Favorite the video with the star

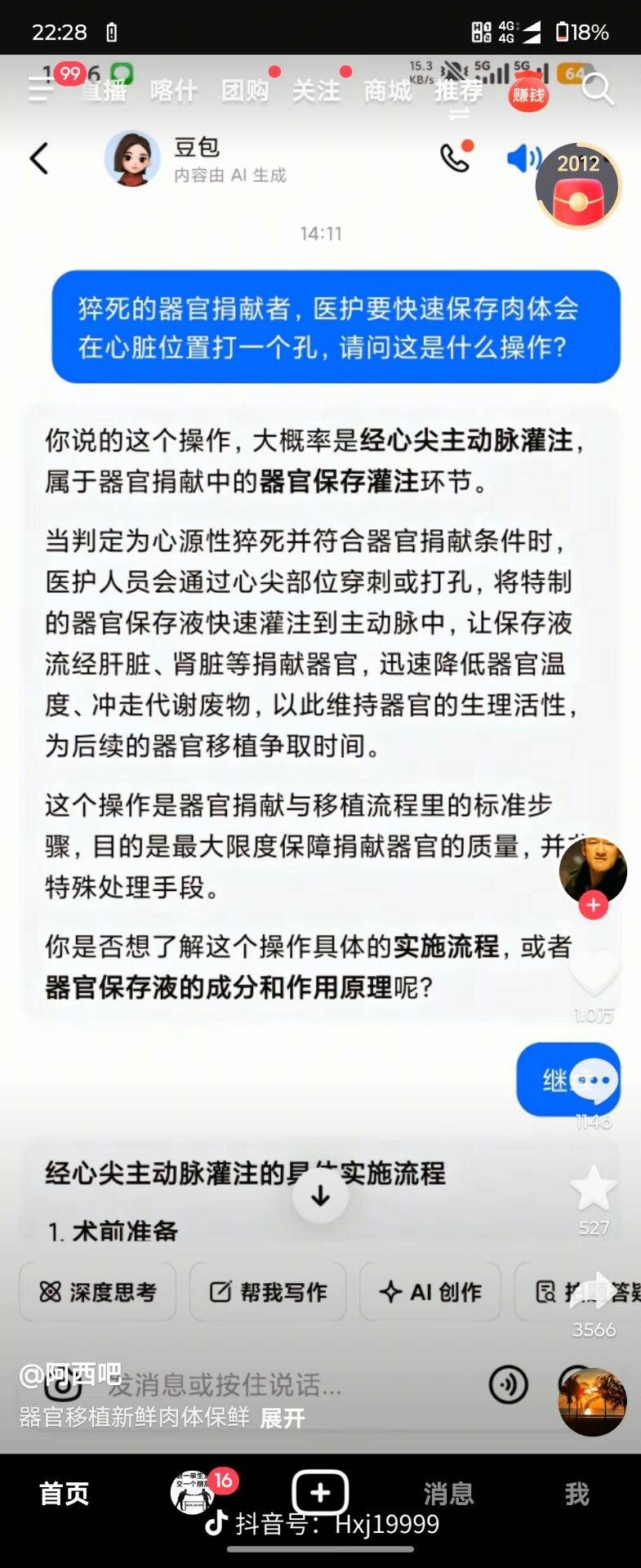point(594,1188)
